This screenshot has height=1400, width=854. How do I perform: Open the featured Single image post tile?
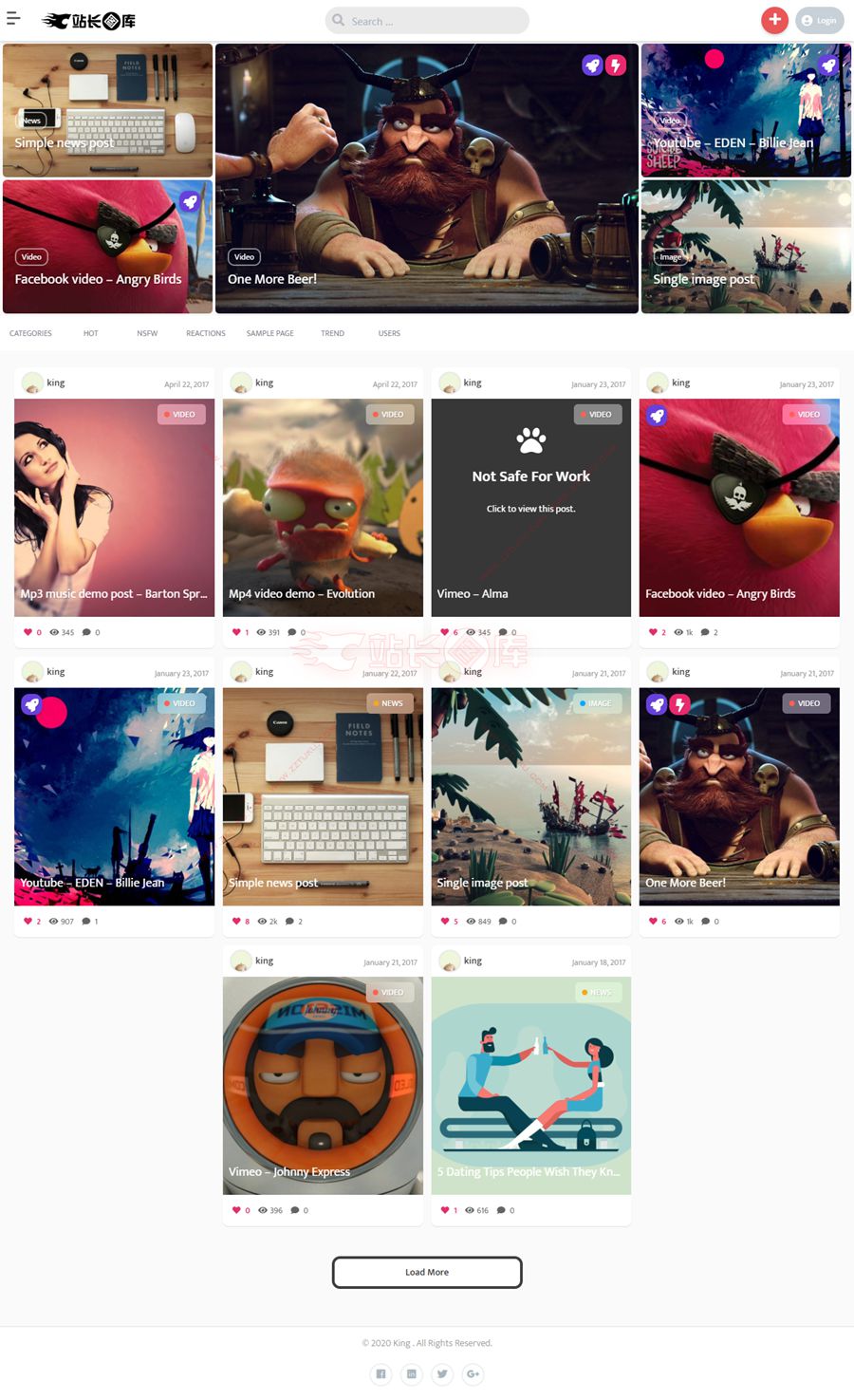point(745,247)
